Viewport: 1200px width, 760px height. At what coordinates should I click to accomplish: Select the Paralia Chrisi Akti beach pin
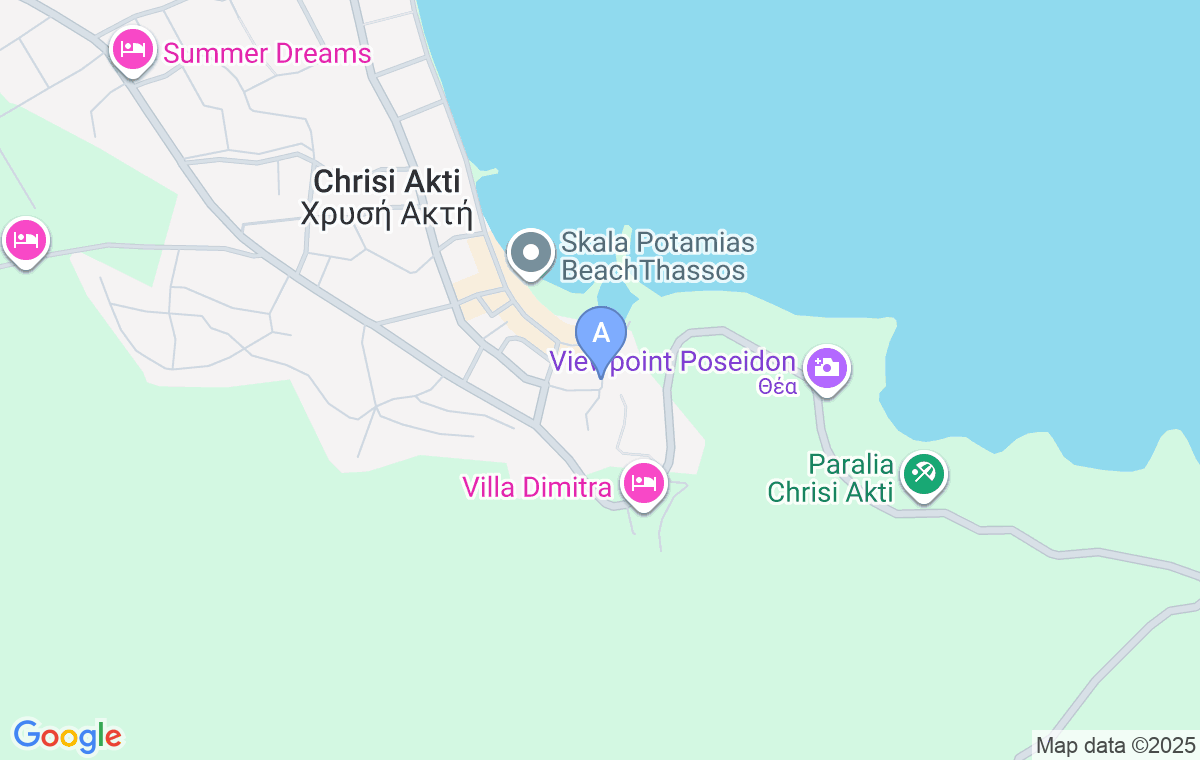(x=923, y=473)
